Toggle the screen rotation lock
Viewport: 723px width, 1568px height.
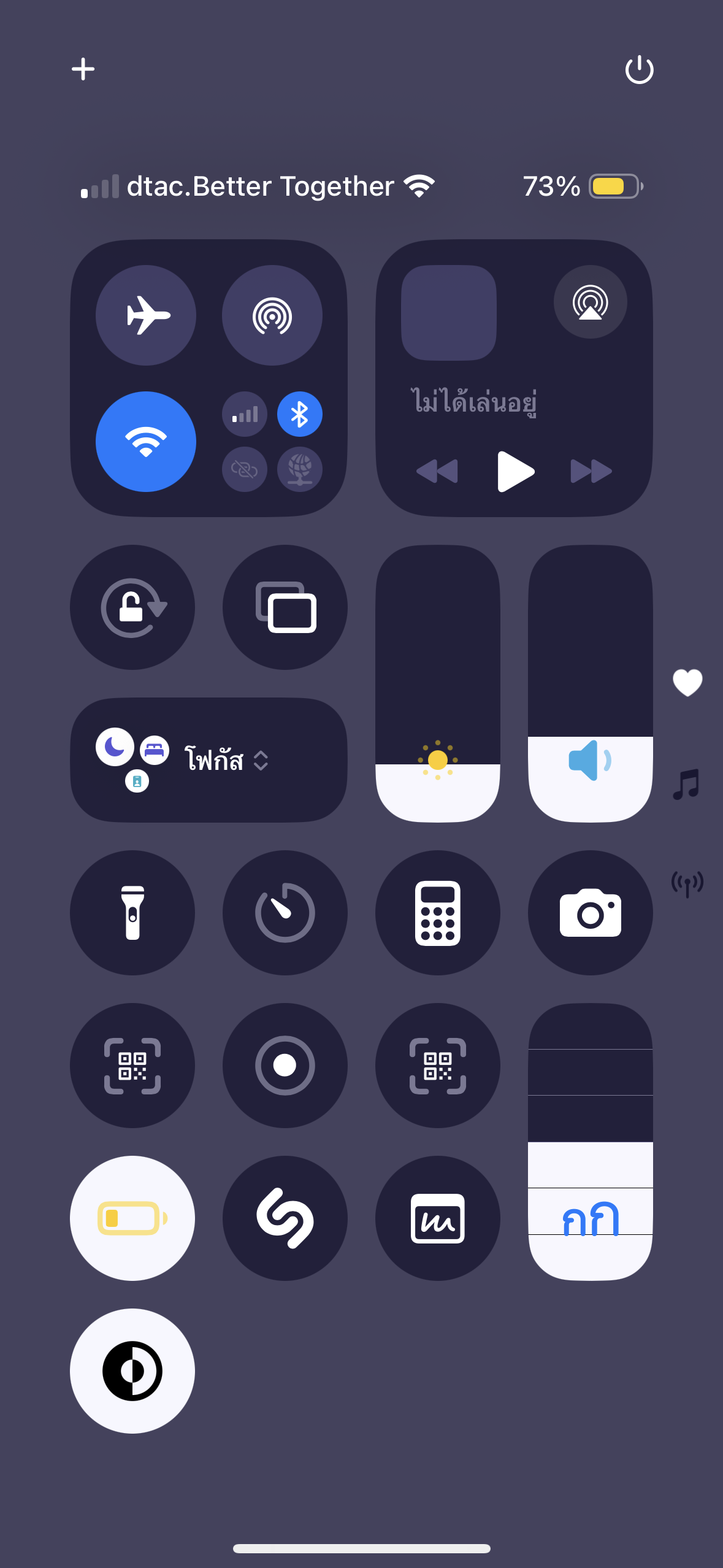coord(132,607)
